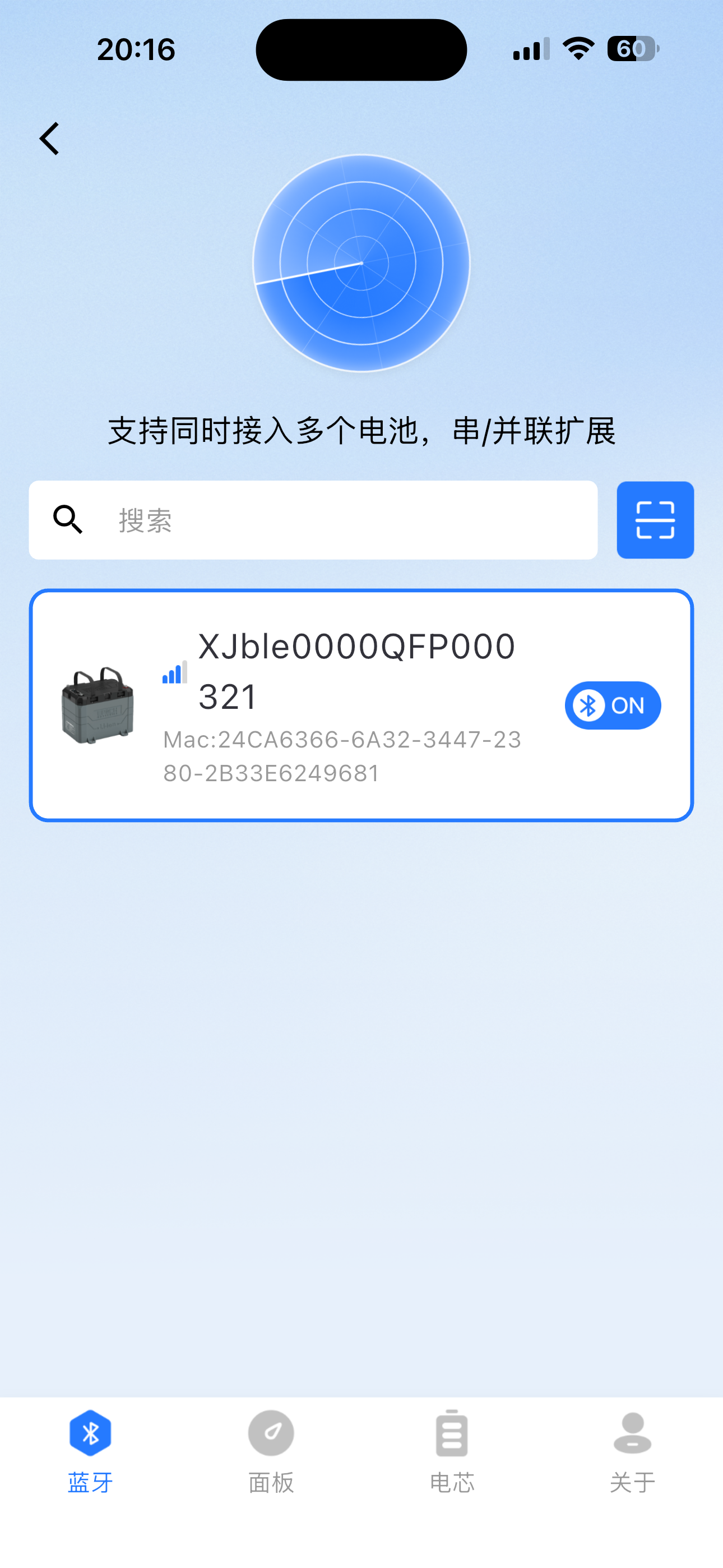Go back using the top-left arrow
The height and width of the screenshot is (1568, 723).
click(x=49, y=139)
